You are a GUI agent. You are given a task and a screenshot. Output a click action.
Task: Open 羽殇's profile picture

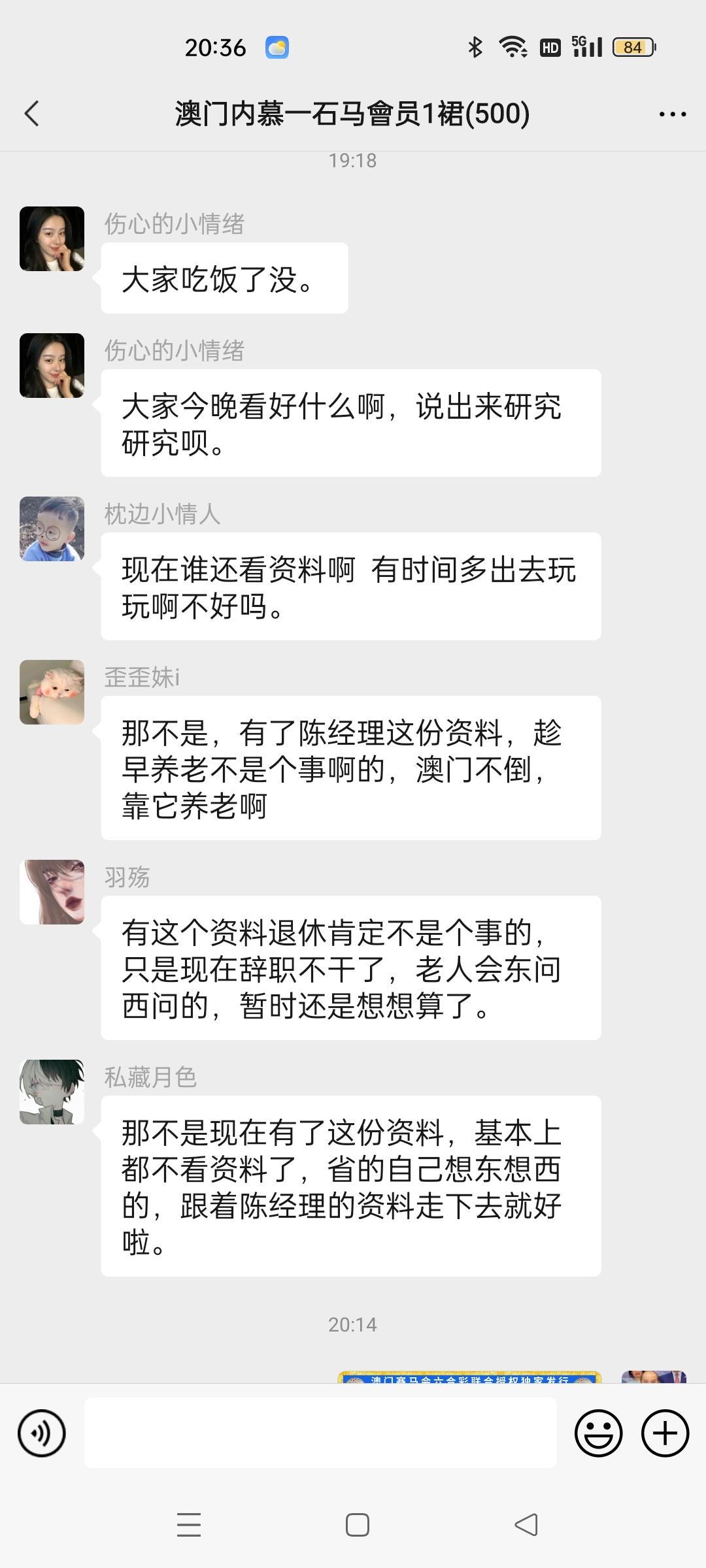pos(52,892)
